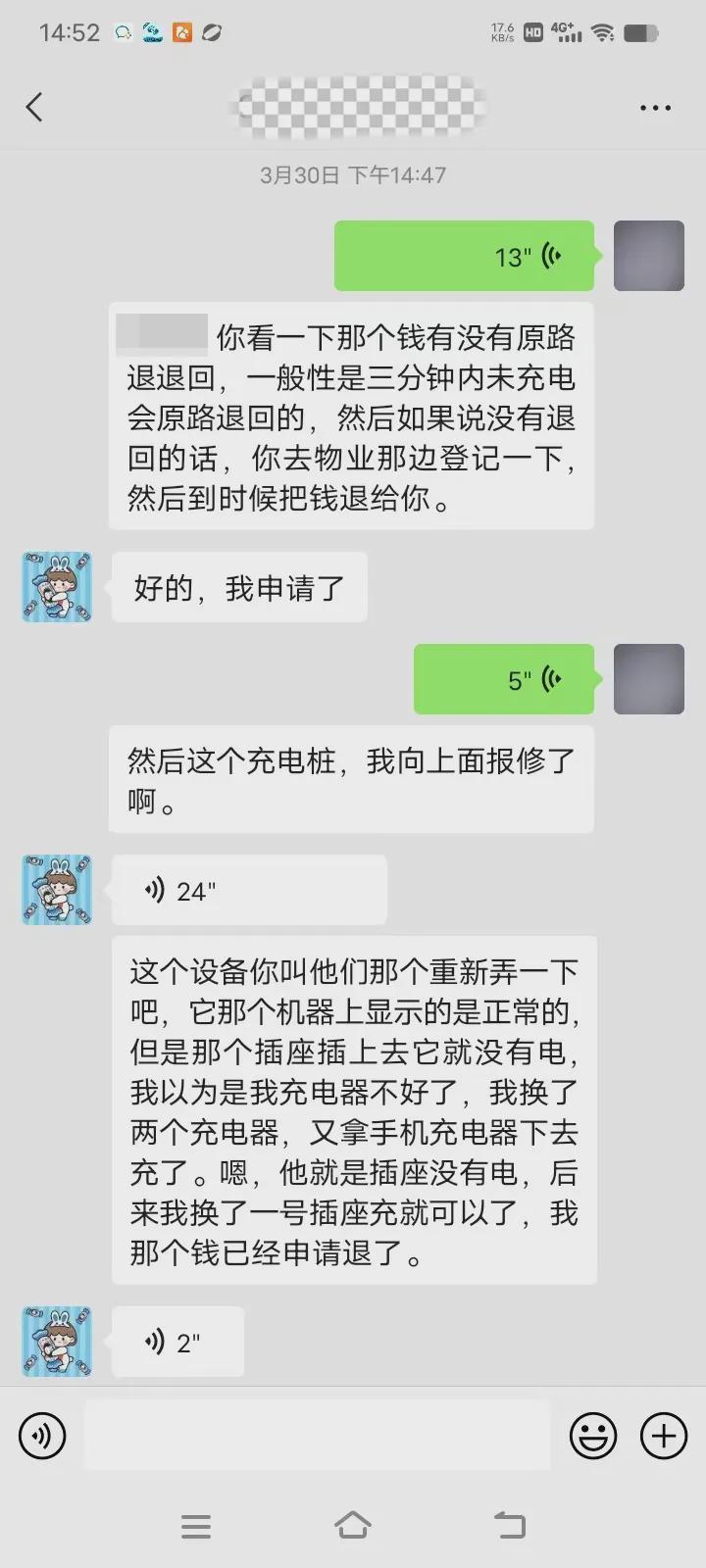
Task: Go to the system home screen
Action: pos(353,1526)
